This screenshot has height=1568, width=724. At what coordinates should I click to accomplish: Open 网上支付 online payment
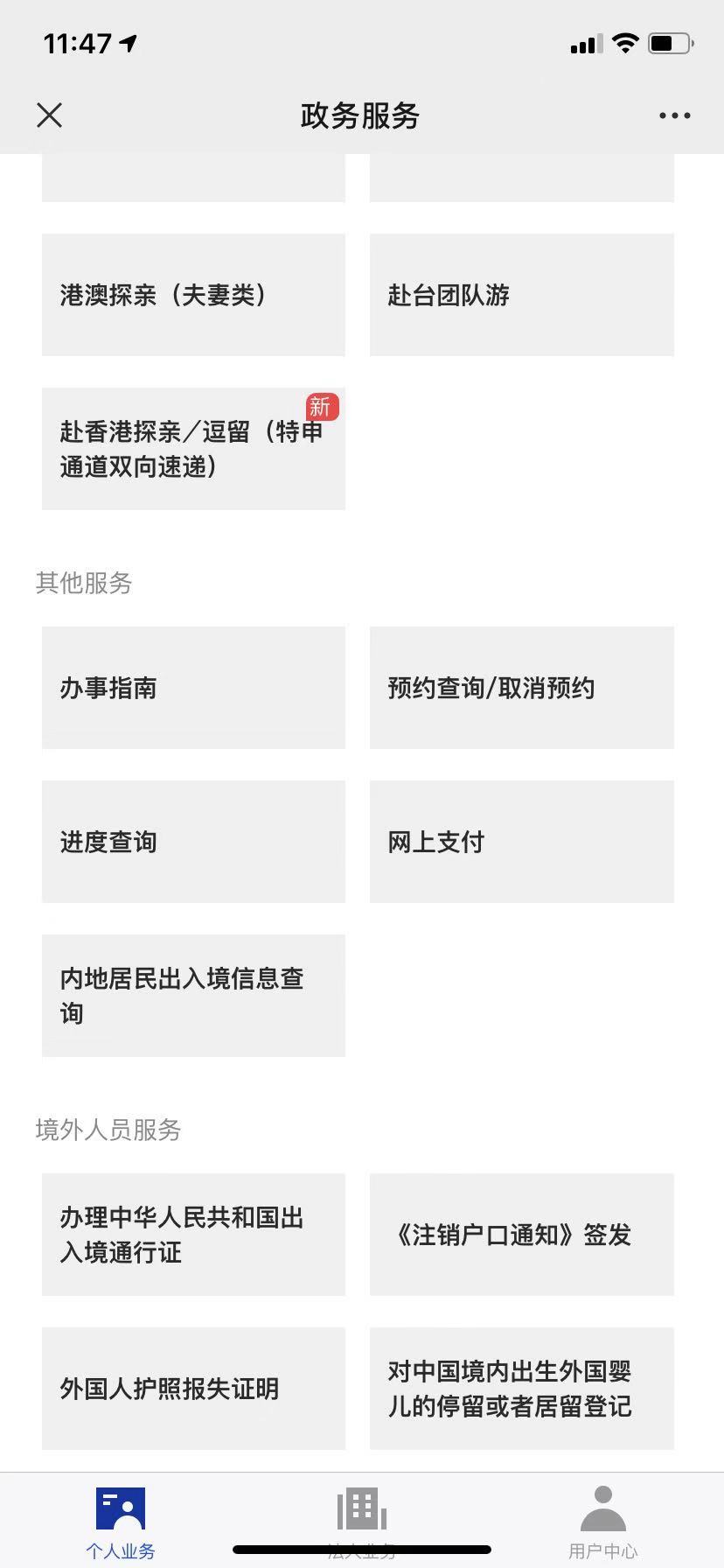(522, 842)
